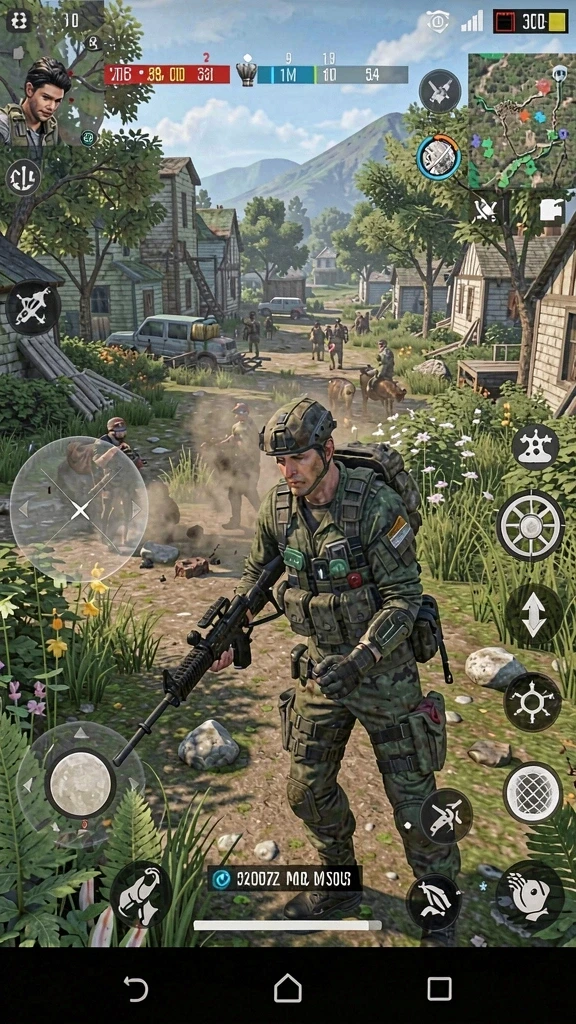Tap the white square icon below the minimap
The image size is (576, 1024).
tap(552, 211)
